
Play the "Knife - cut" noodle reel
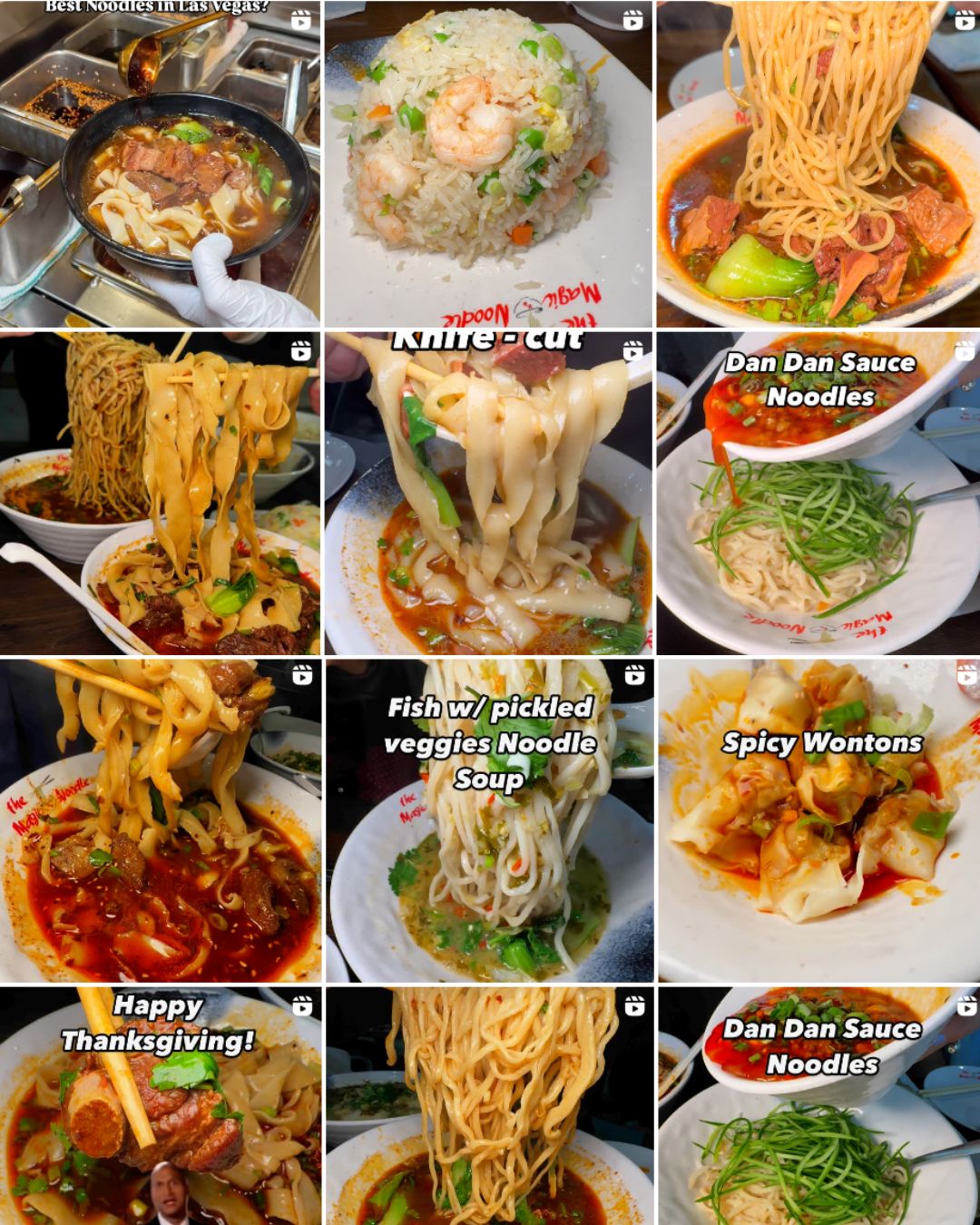488,495
